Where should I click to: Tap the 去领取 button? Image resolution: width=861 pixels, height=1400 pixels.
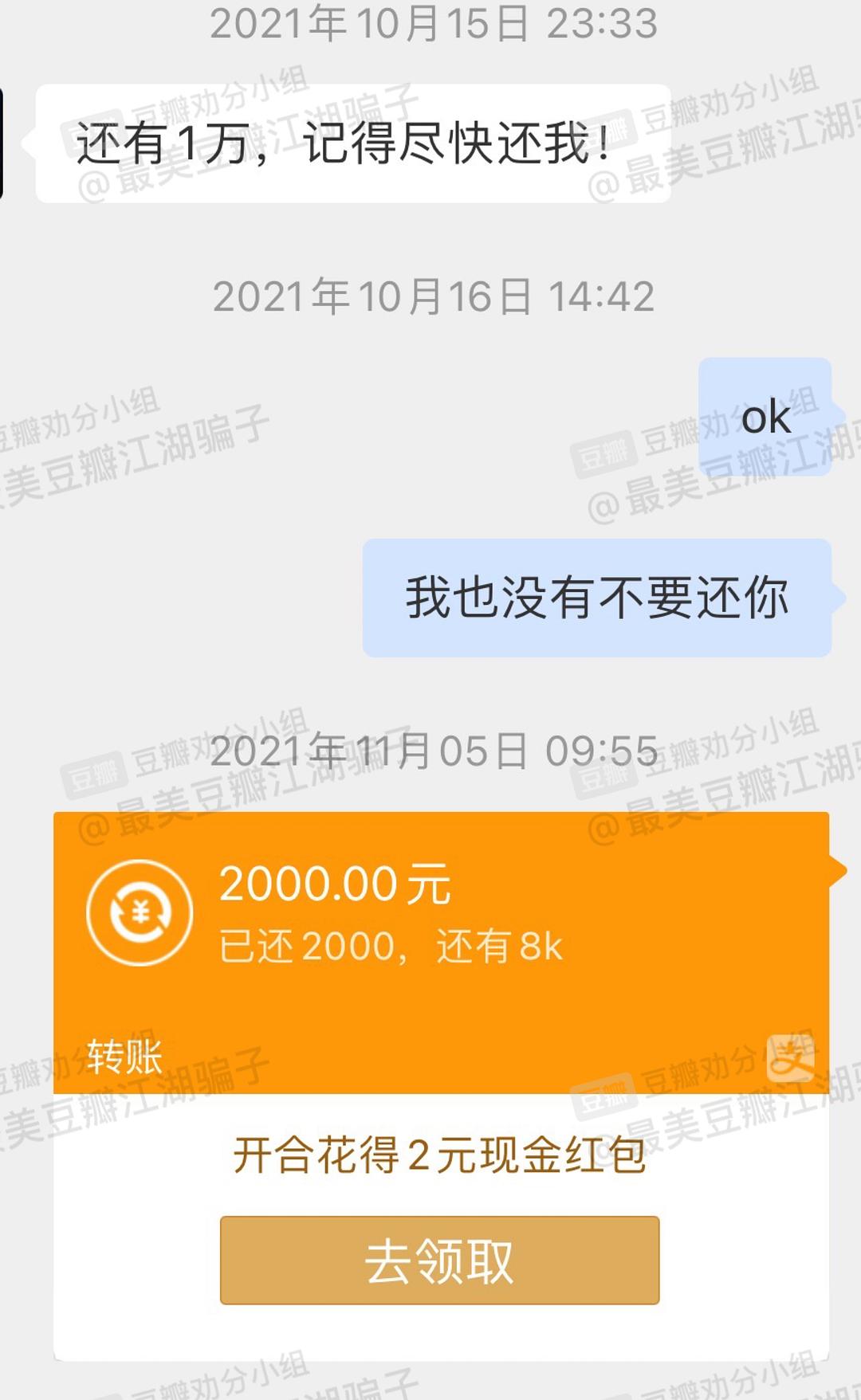pos(439,1260)
